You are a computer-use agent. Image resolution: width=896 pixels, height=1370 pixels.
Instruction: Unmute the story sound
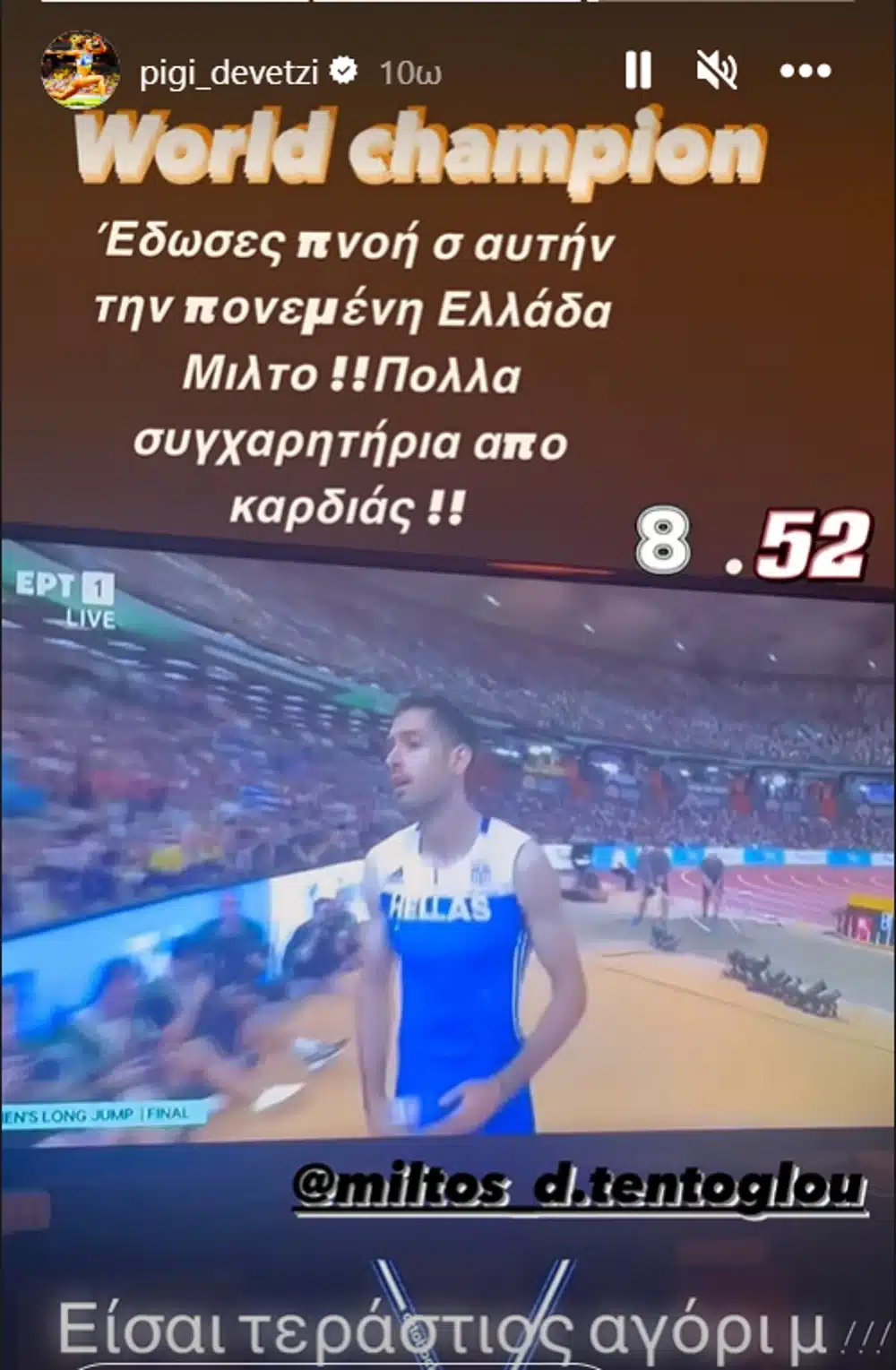coord(717,70)
